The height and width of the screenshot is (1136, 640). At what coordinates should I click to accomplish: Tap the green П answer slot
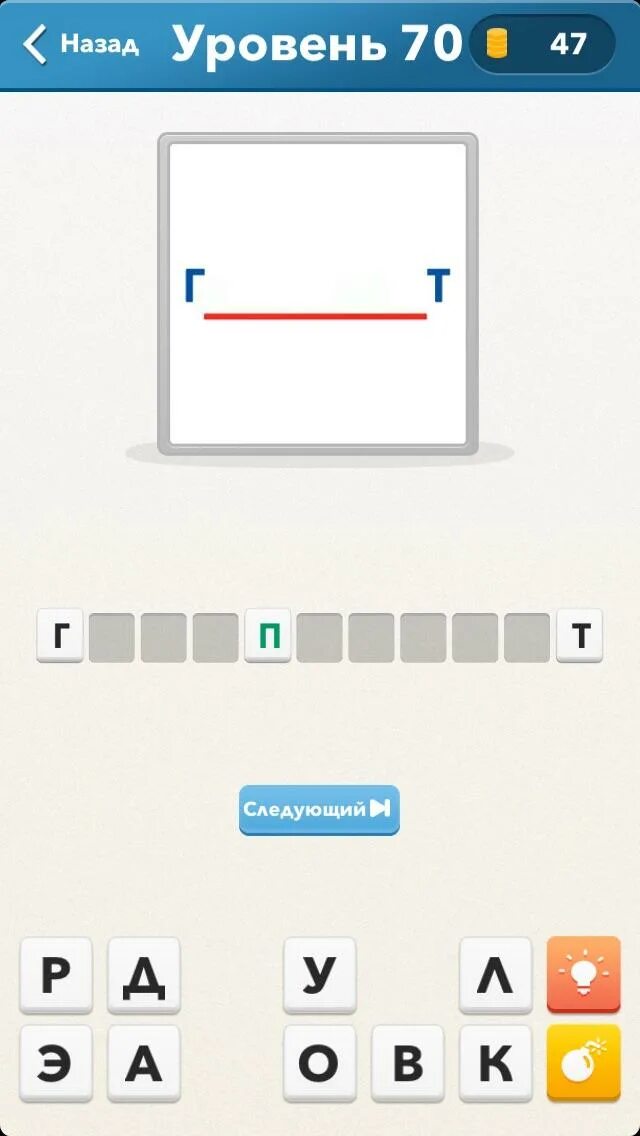click(267, 636)
